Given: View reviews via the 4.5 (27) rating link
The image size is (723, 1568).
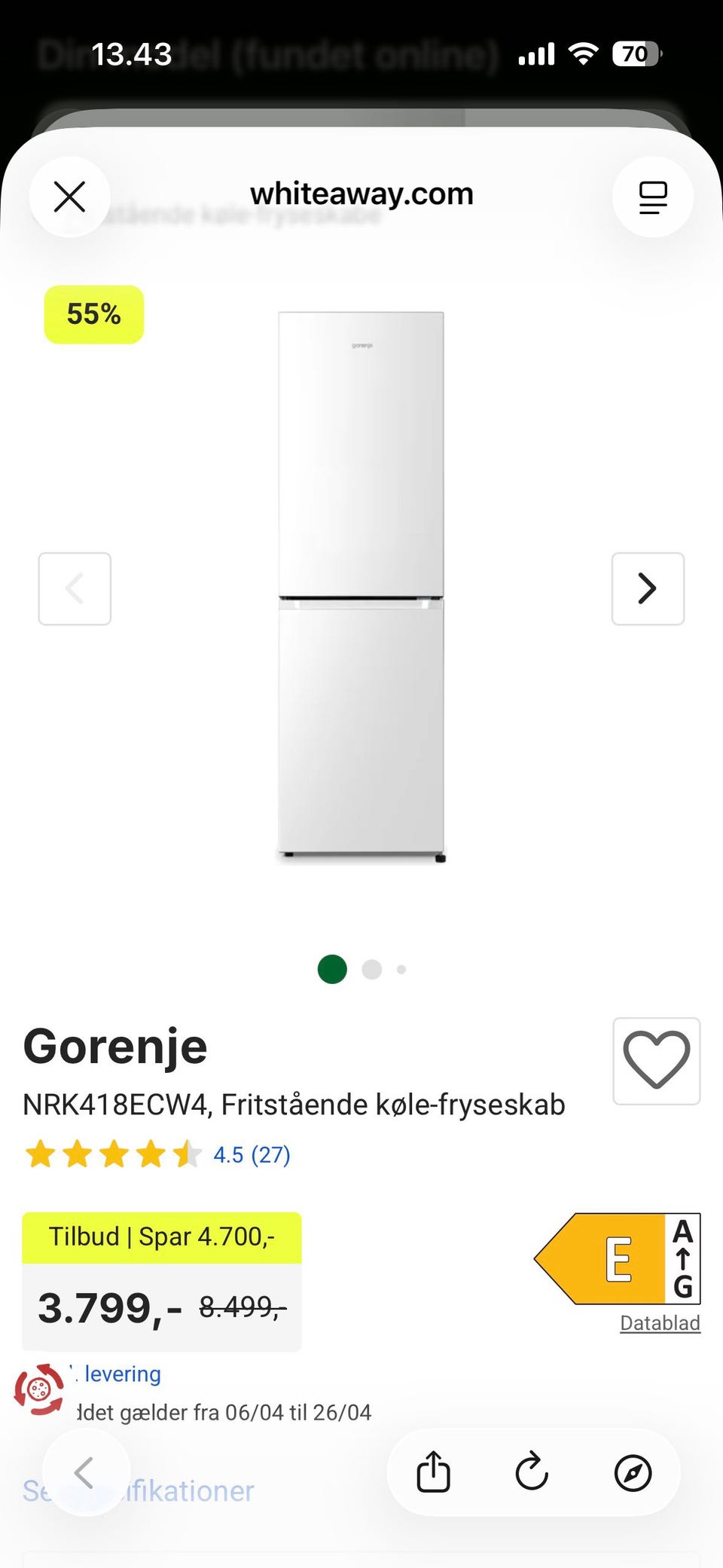Looking at the screenshot, I should click(x=251, y=1154).
